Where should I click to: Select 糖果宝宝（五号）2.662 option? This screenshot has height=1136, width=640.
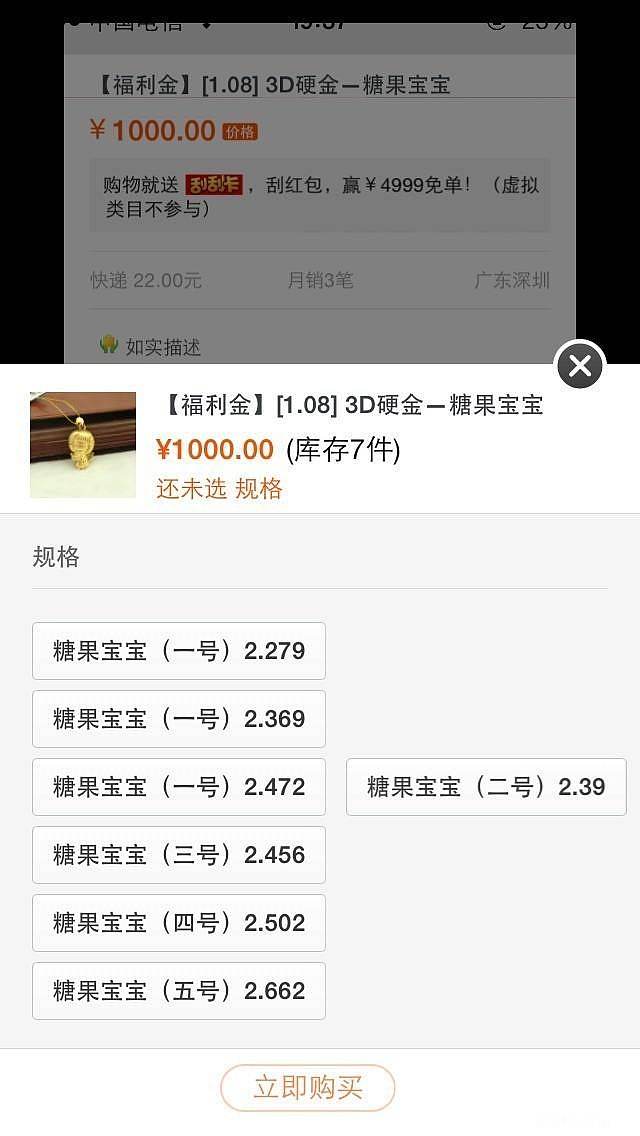pos(179,991)
